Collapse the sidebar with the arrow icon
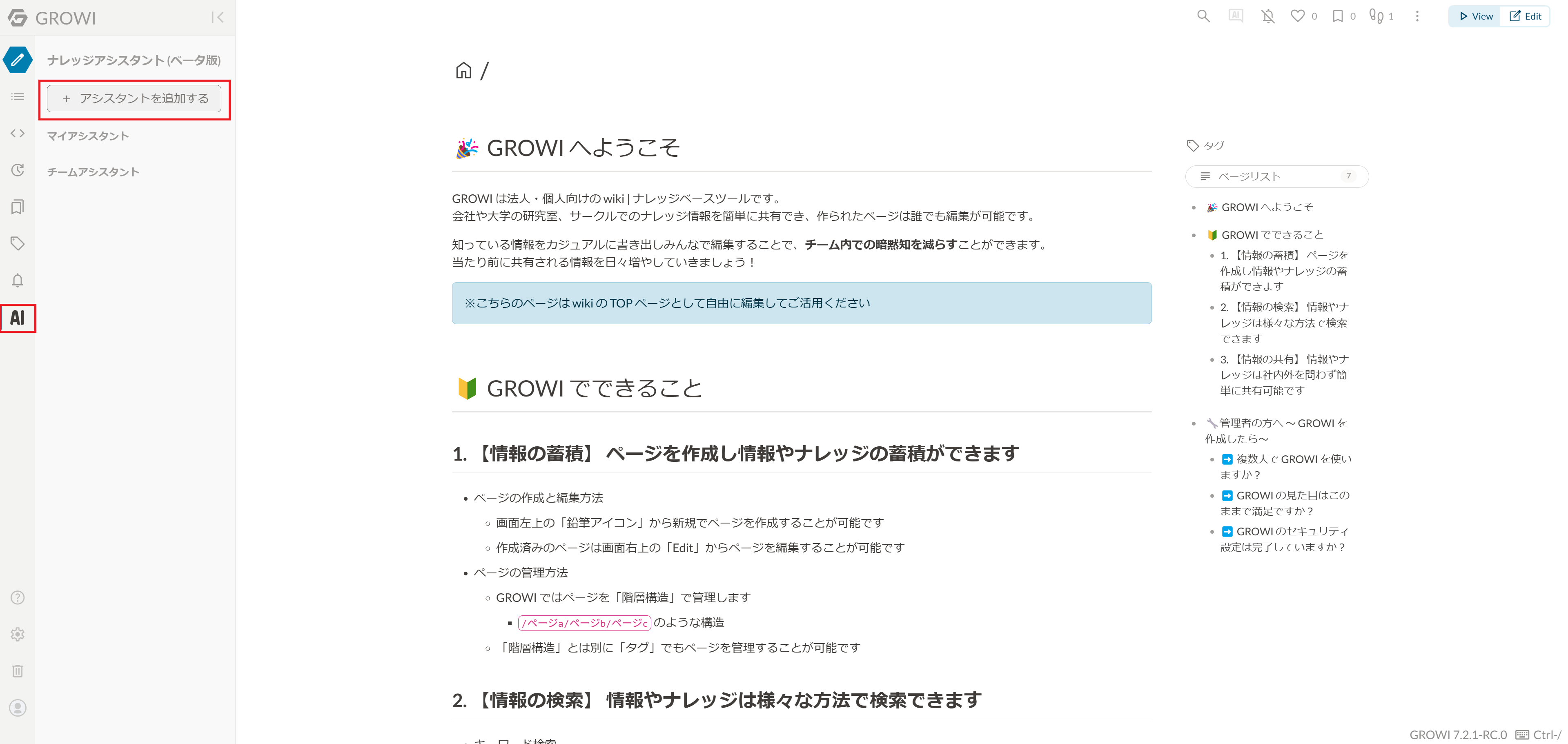The height and width of the screenshot is (744, 1568). pyautogui.click(x=217, y=18)
